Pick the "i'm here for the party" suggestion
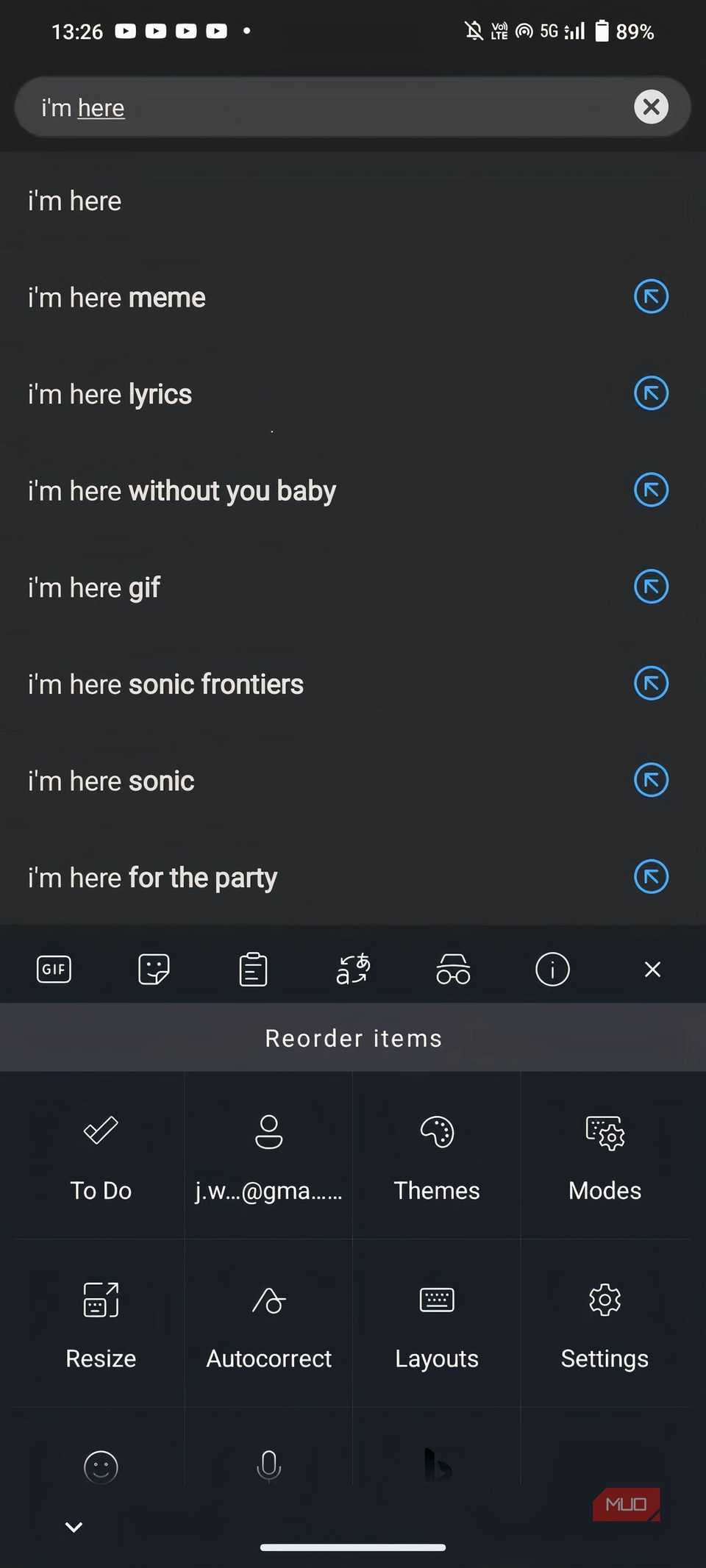Image resolution: width=706 pixels, height=1568 pixels. point(153,878)
